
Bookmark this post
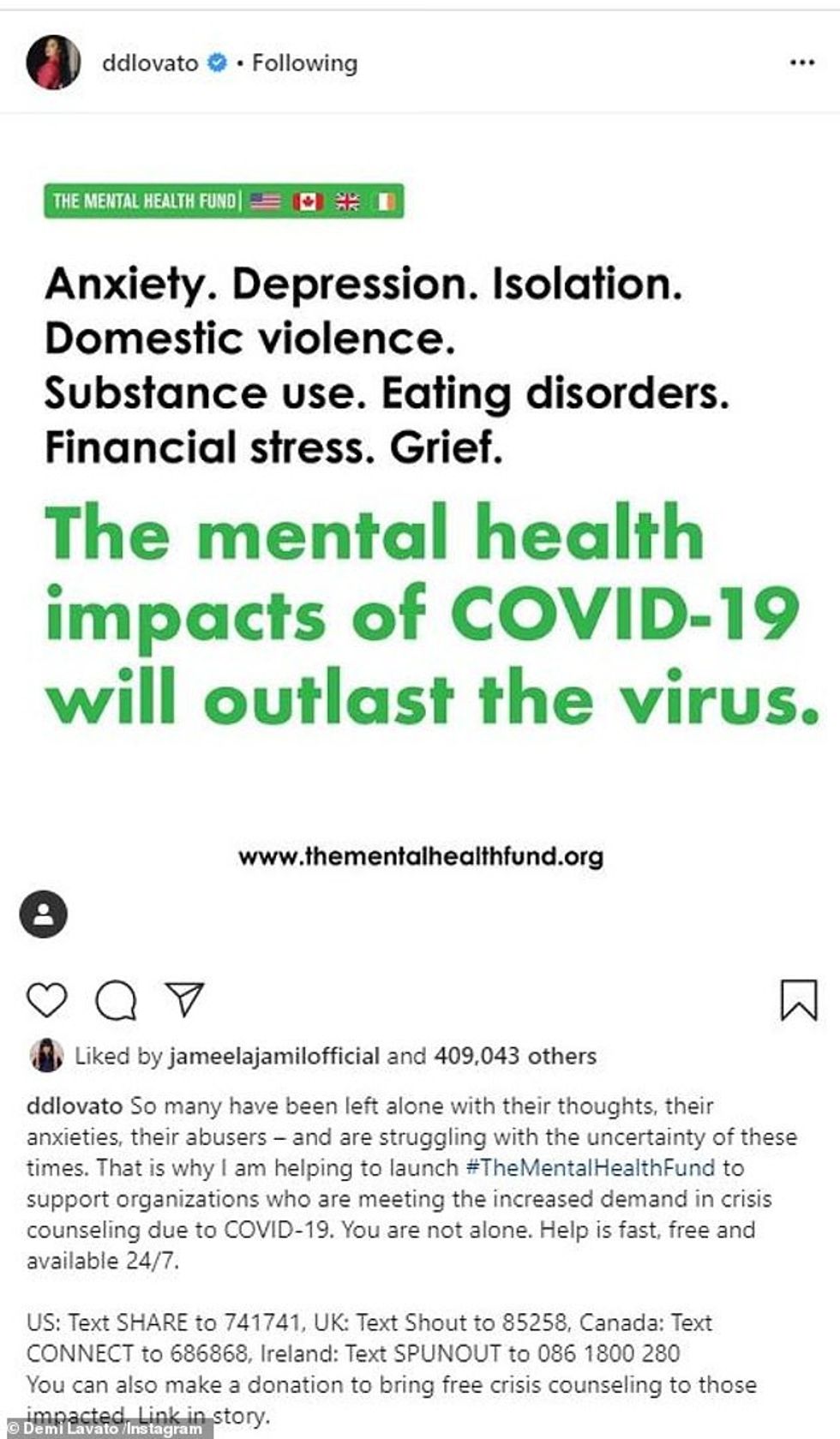coord(798,1000)
